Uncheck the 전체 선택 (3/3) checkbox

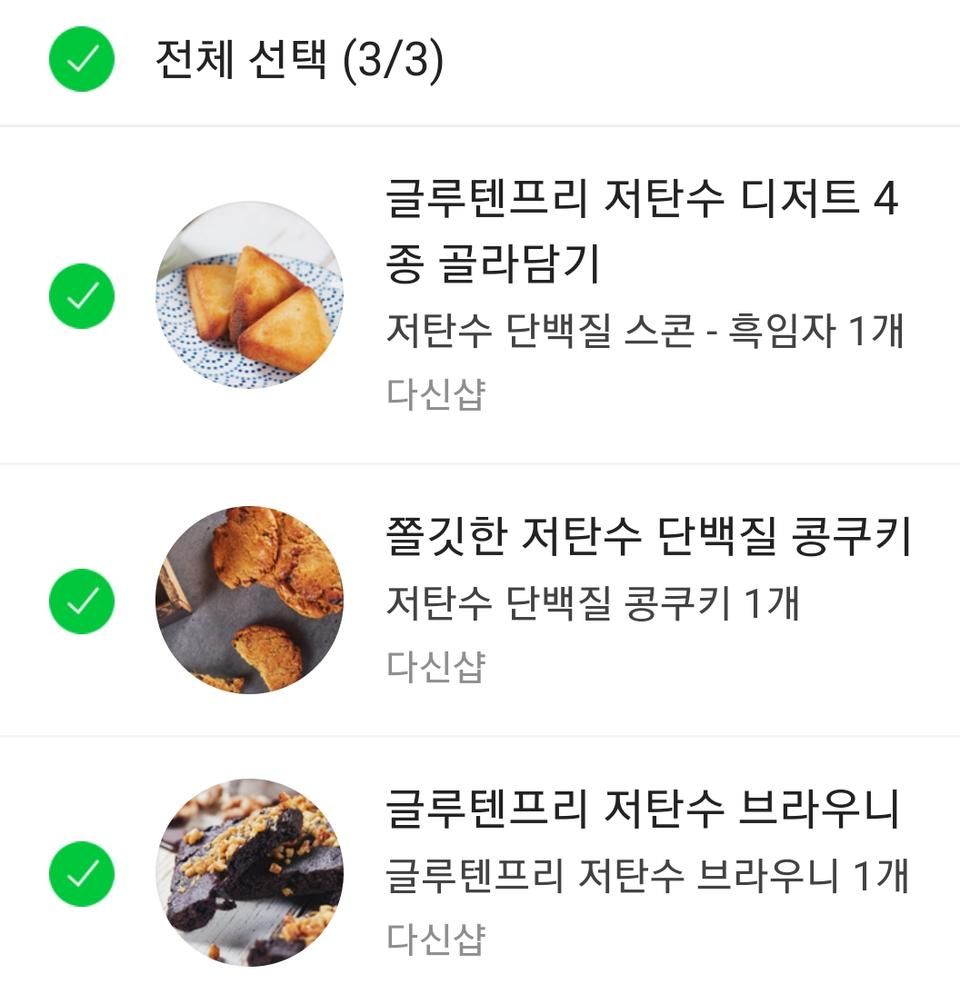pyautogui.click(x=82, y=60)
